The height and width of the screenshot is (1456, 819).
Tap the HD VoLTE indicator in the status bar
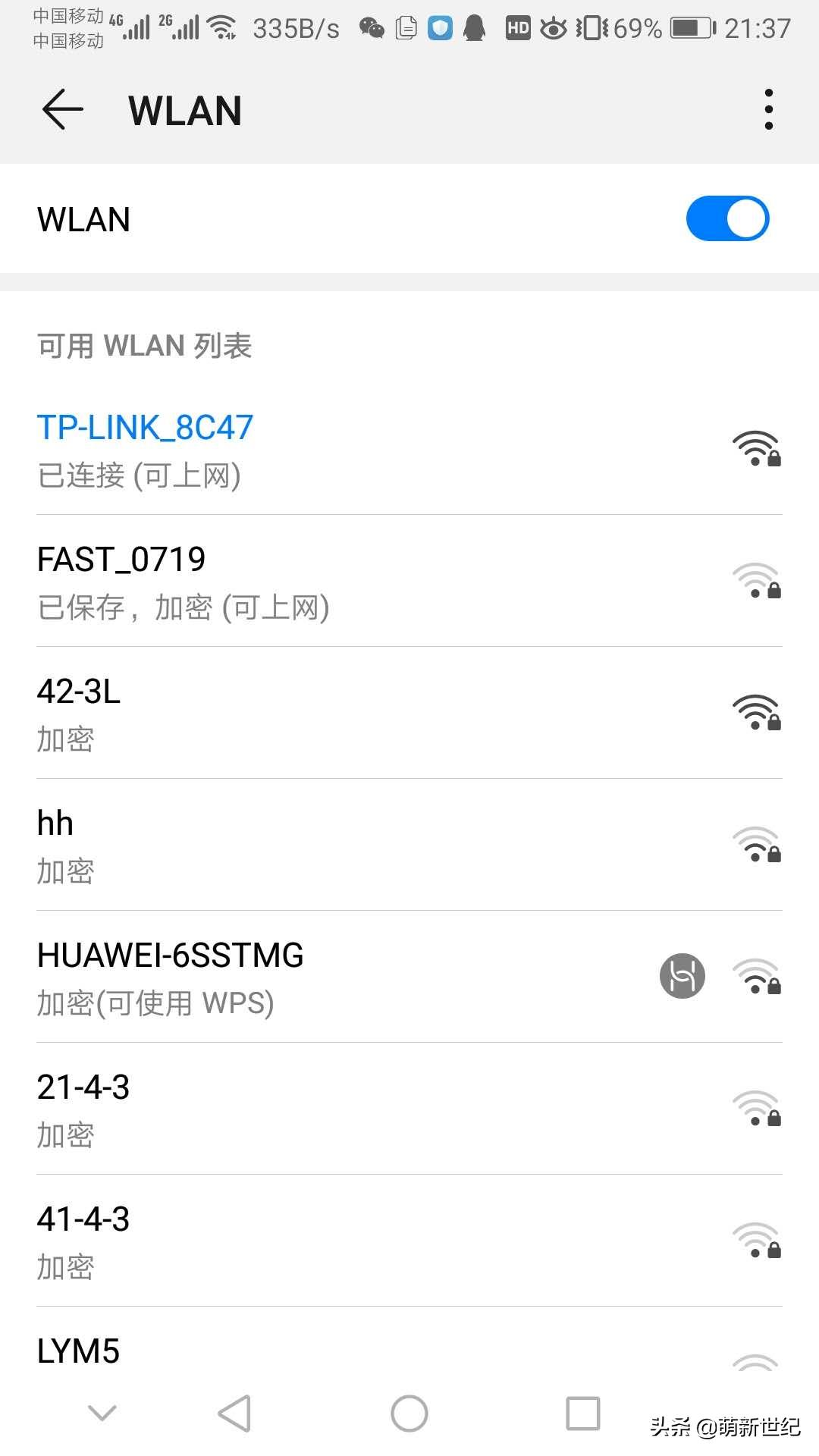coord(518,27)
